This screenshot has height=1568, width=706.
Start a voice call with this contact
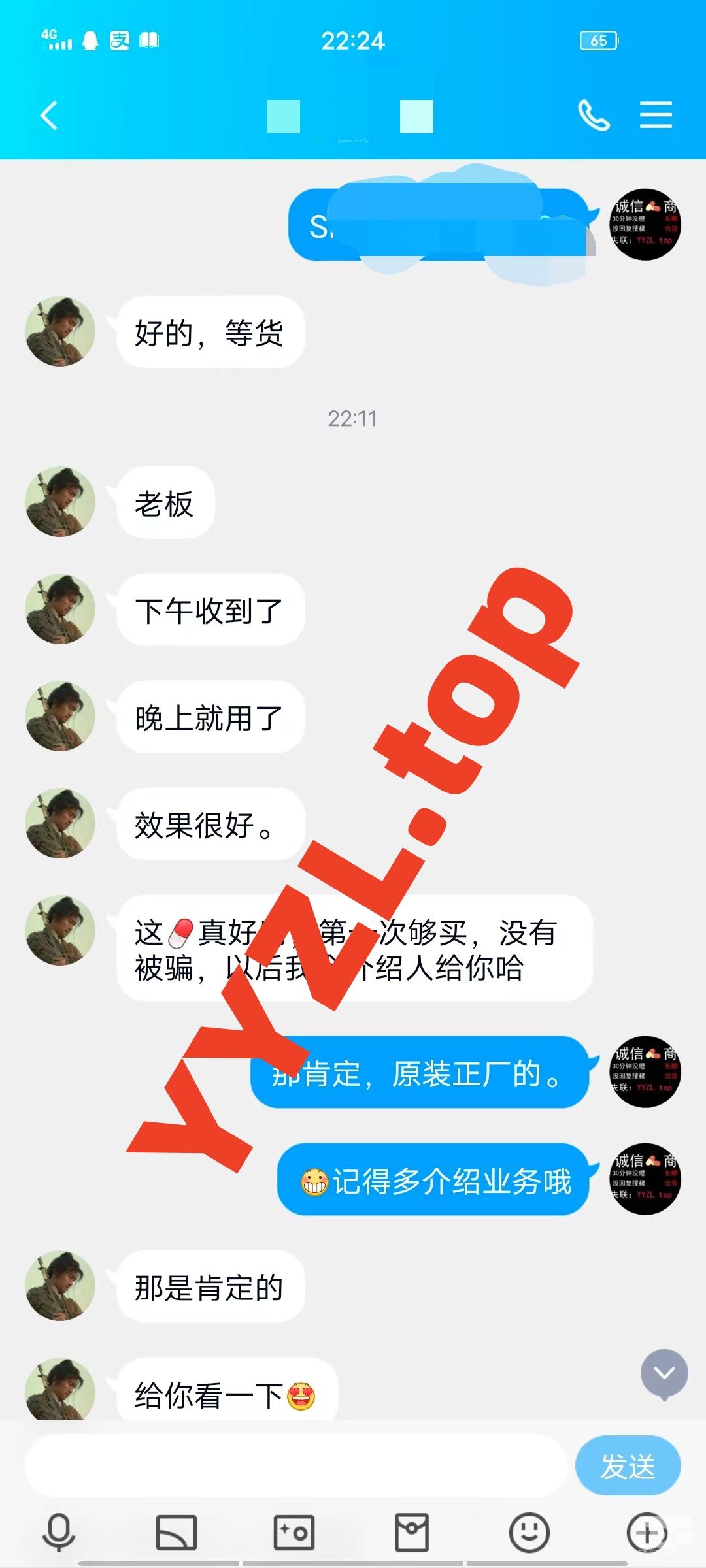(x=594, y=116)
